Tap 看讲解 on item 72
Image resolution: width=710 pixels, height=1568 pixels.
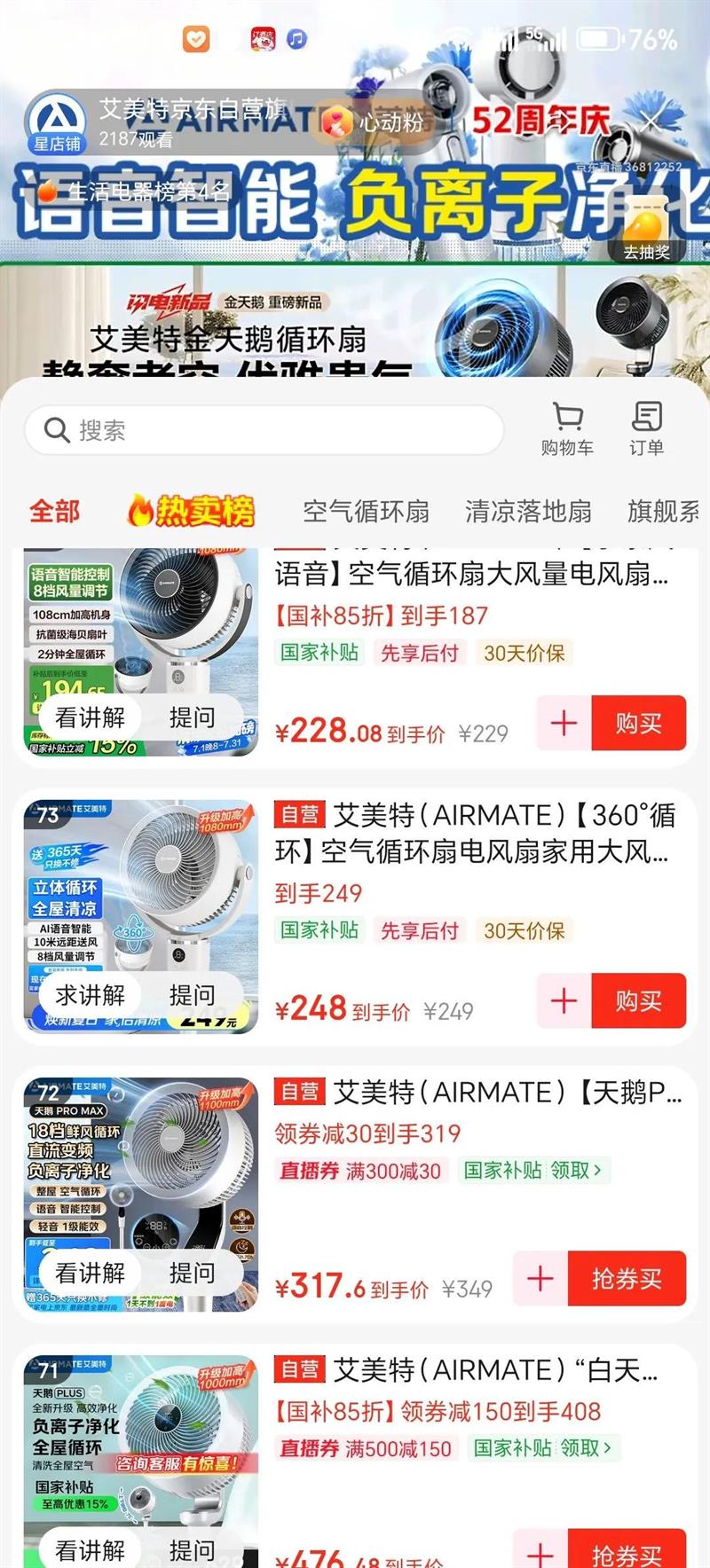[x=91, y=1273]
